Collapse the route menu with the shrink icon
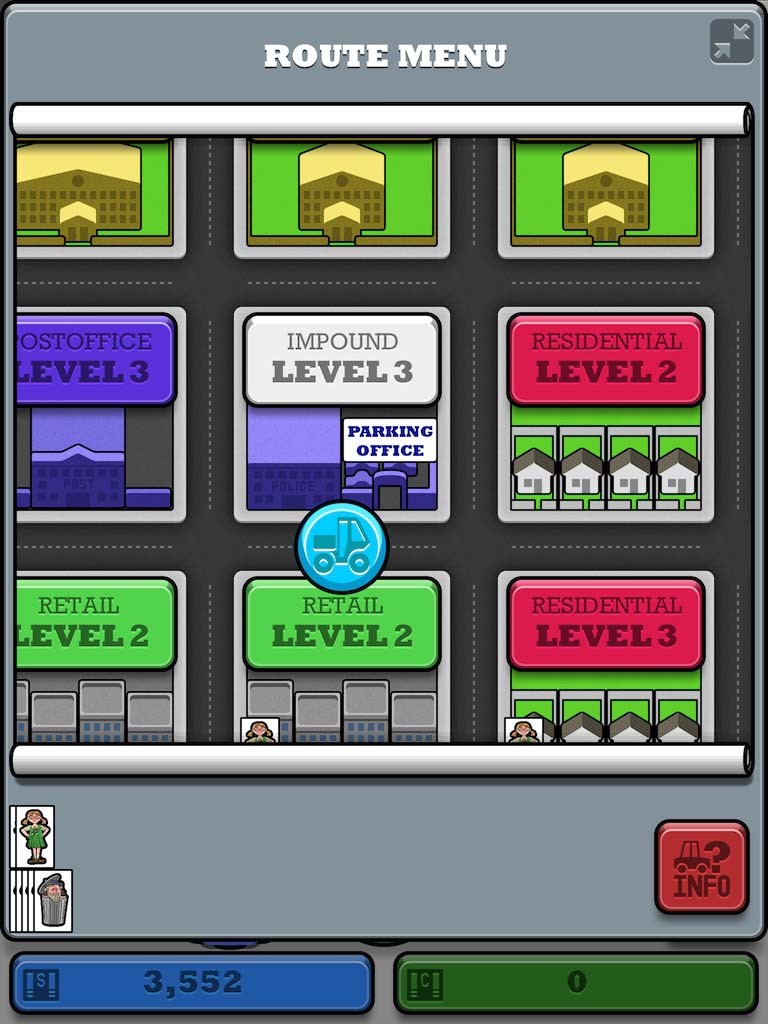 pos(732,42)
